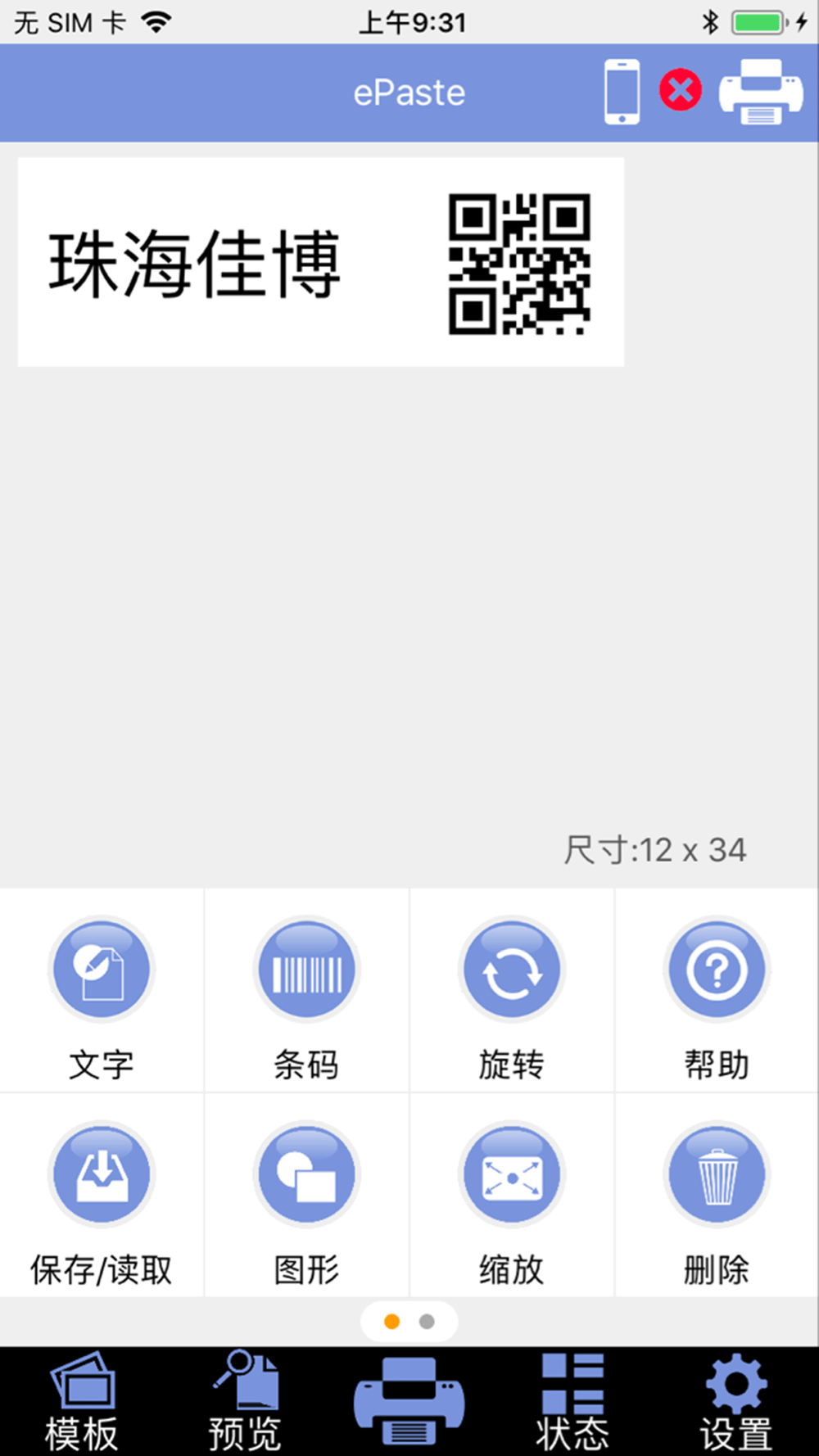Tap the tool page indicator dots

pos(409,1322)
